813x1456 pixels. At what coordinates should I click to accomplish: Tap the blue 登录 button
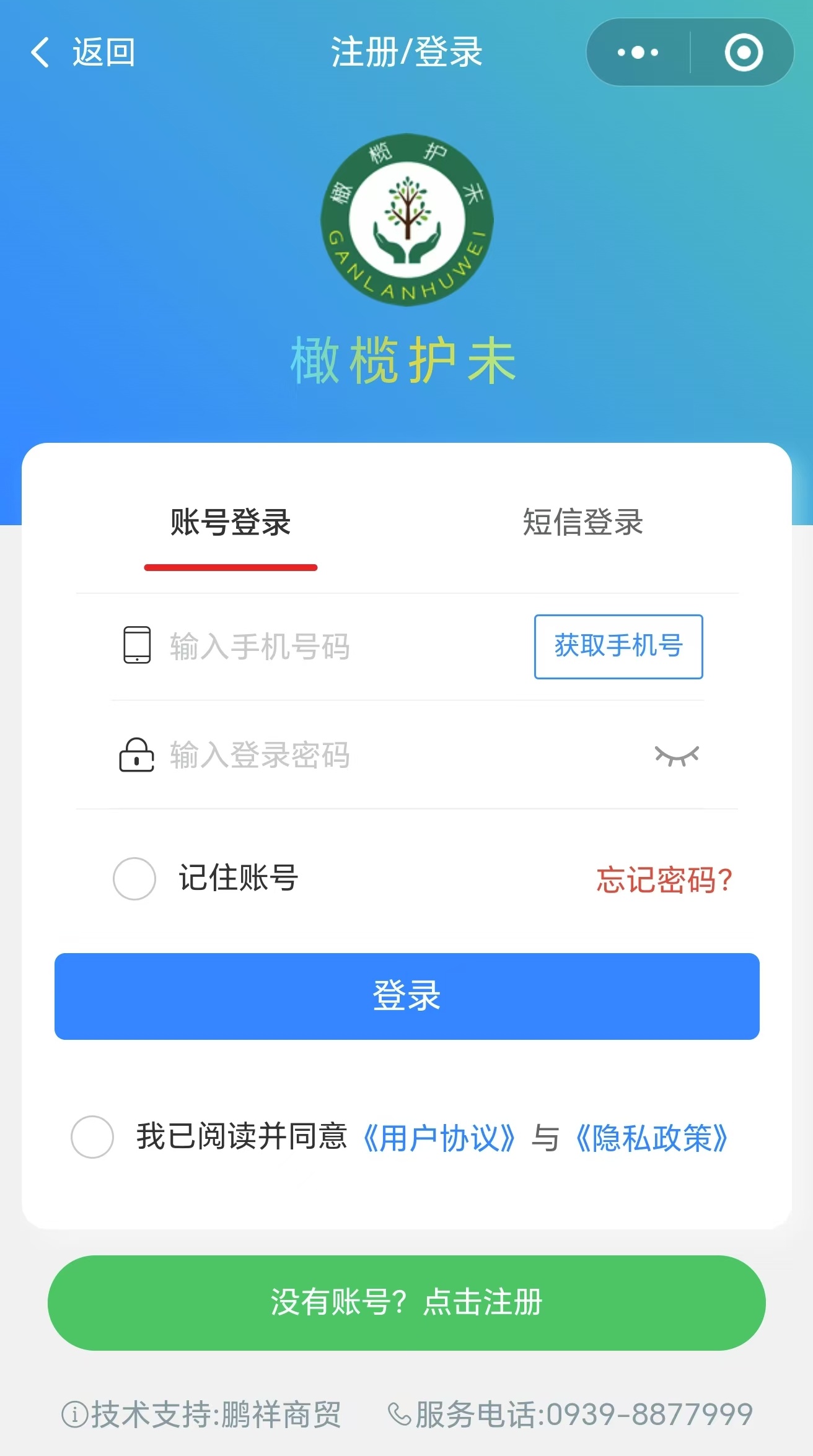(406, 996)
